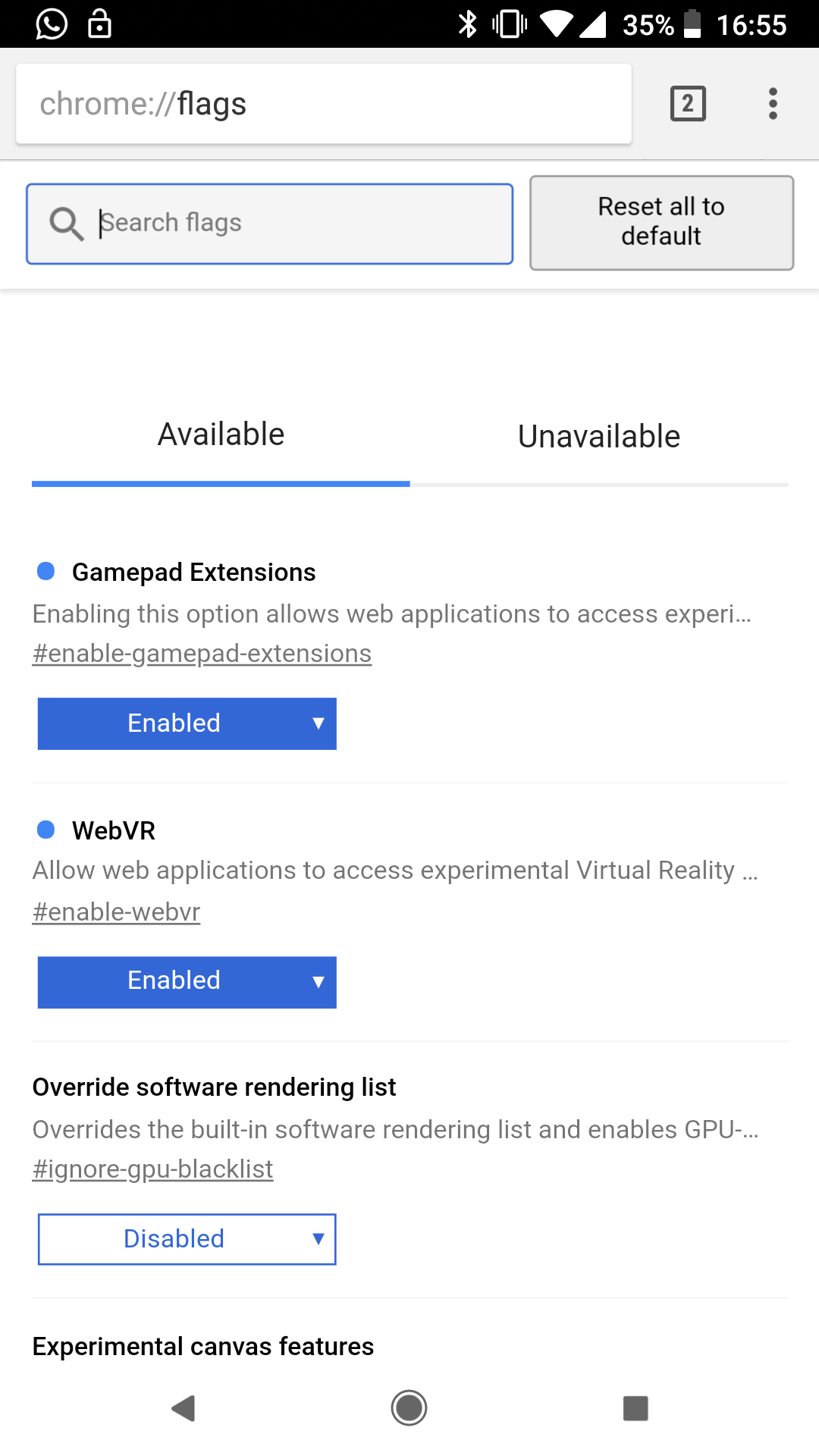The image size is (819, 1456).
Task: Open Chrome's three-dot overflow menu
Action: coord(773,104)
